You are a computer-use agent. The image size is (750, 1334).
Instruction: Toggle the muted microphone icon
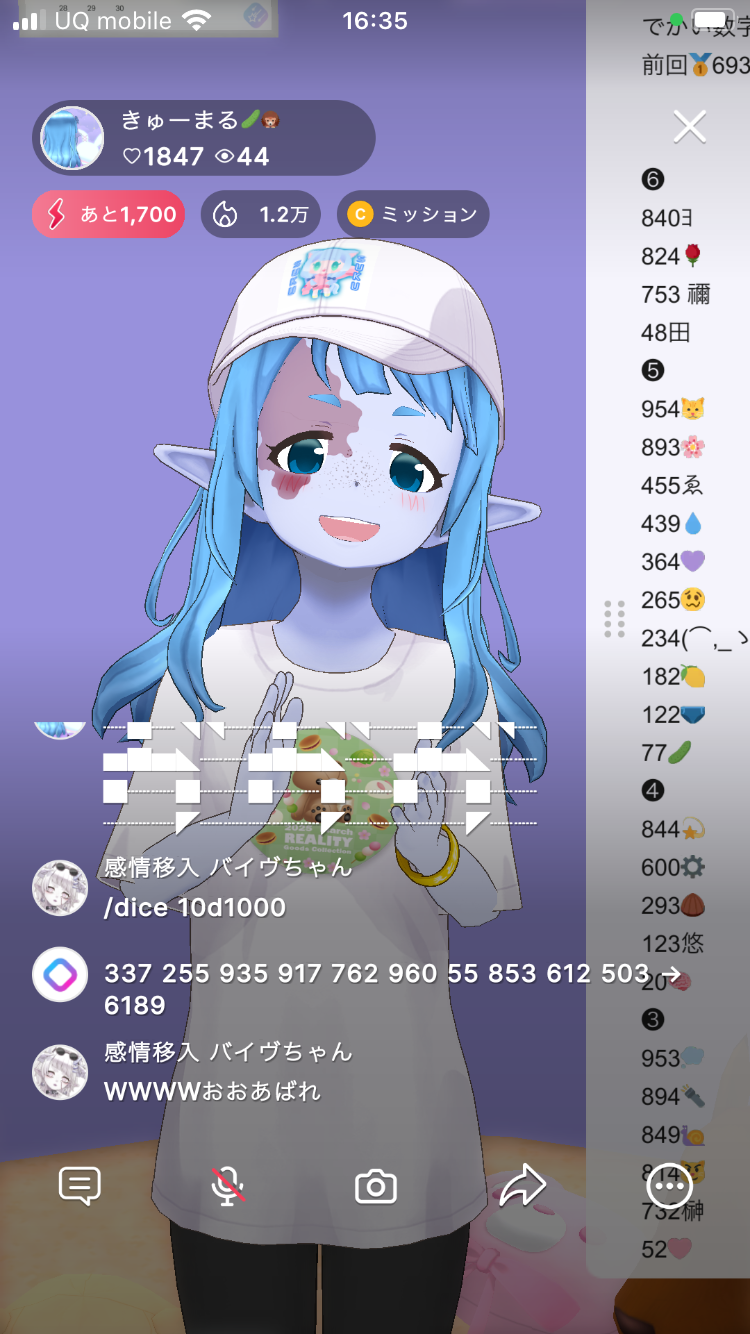[228, 1187]
